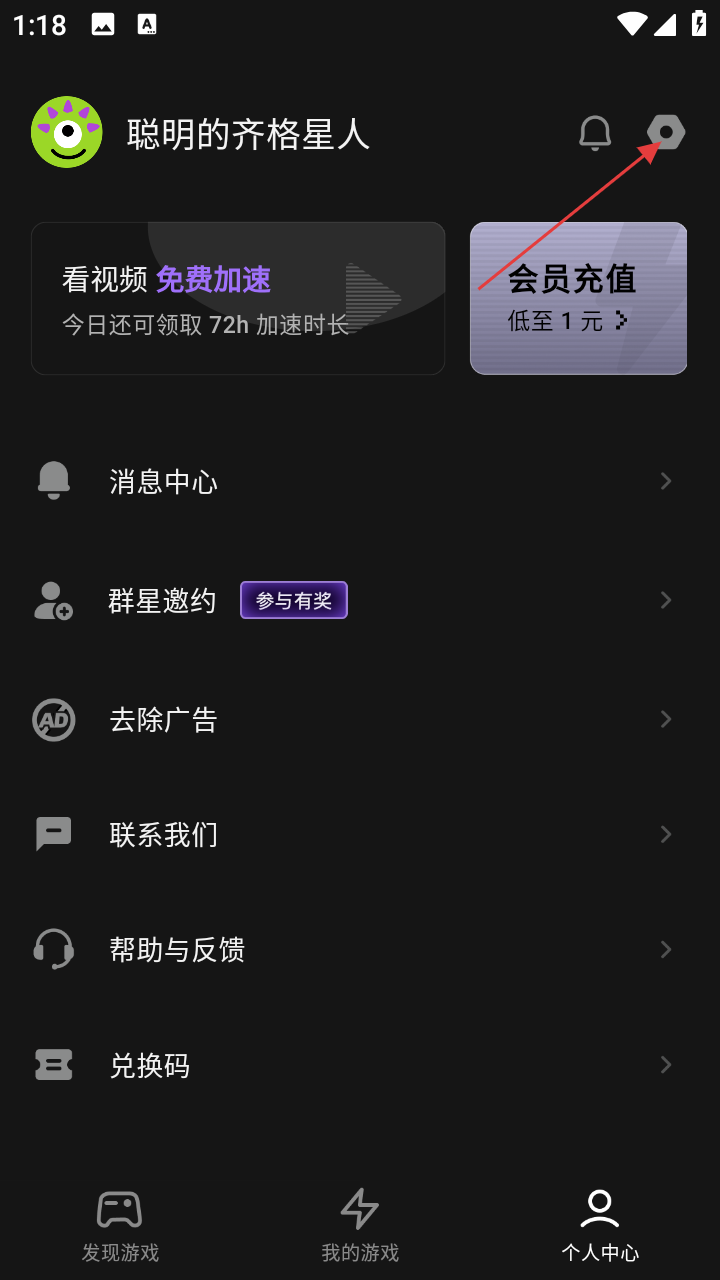Open the settings gear icon
Viewport: 720px width, 1280px height.
click(x=666, y=132)
